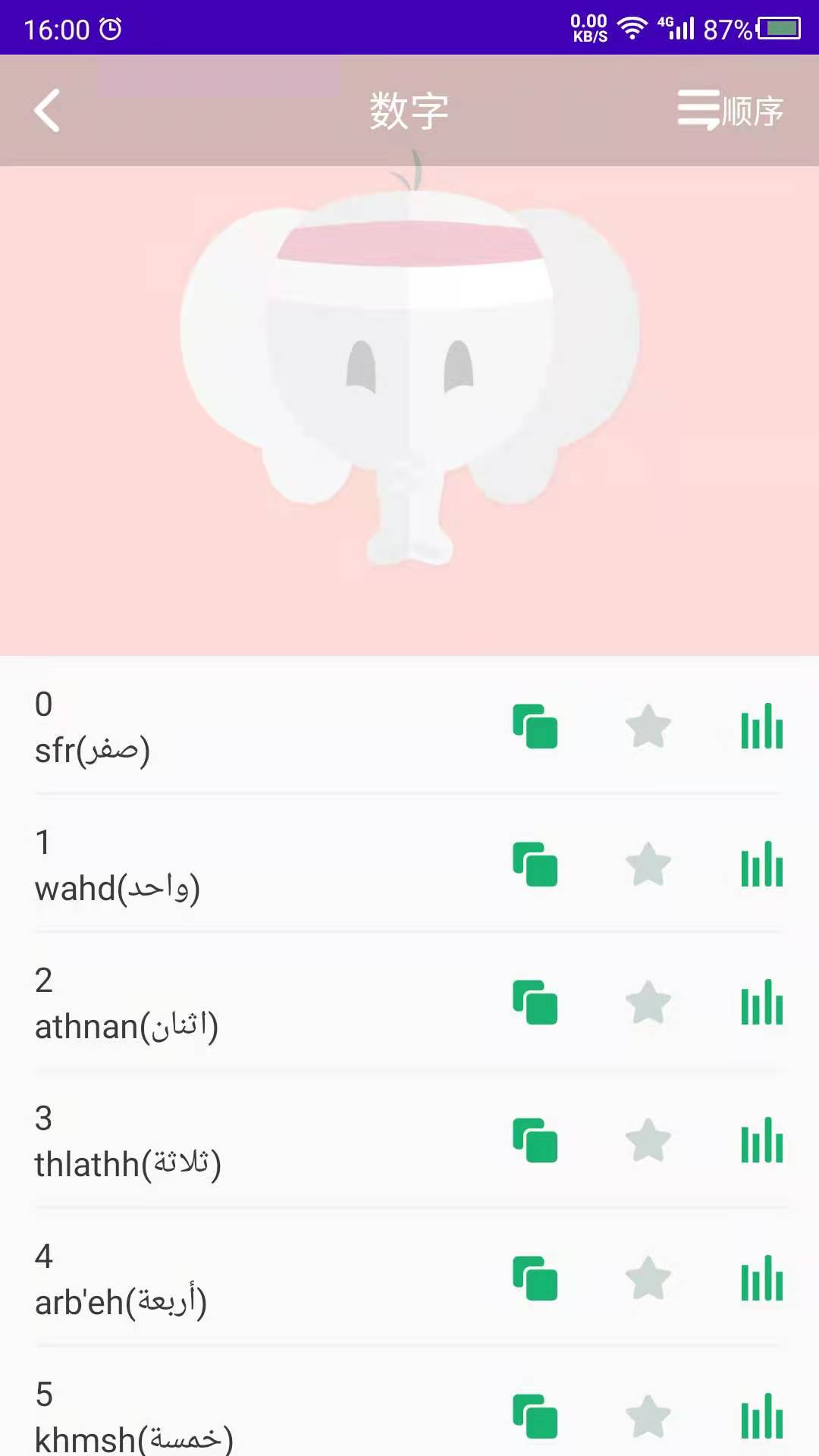Copy the word card for number 0 "sfr"

tap(536, 726)
